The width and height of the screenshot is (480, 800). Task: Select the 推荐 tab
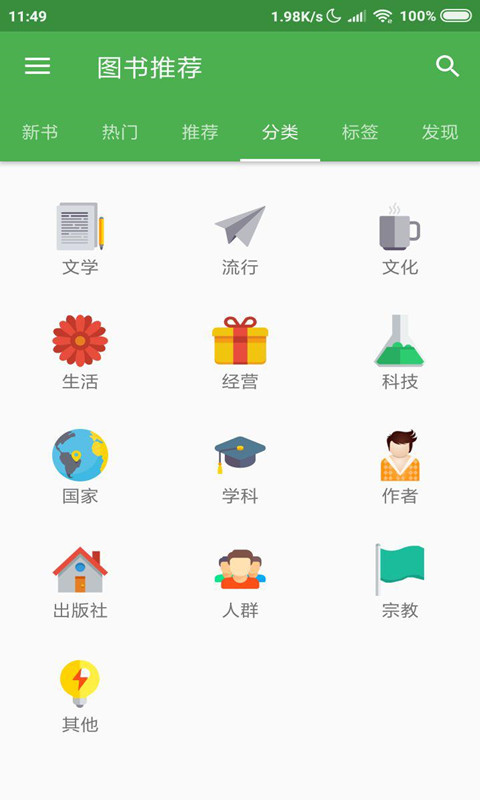click(200, 133)
